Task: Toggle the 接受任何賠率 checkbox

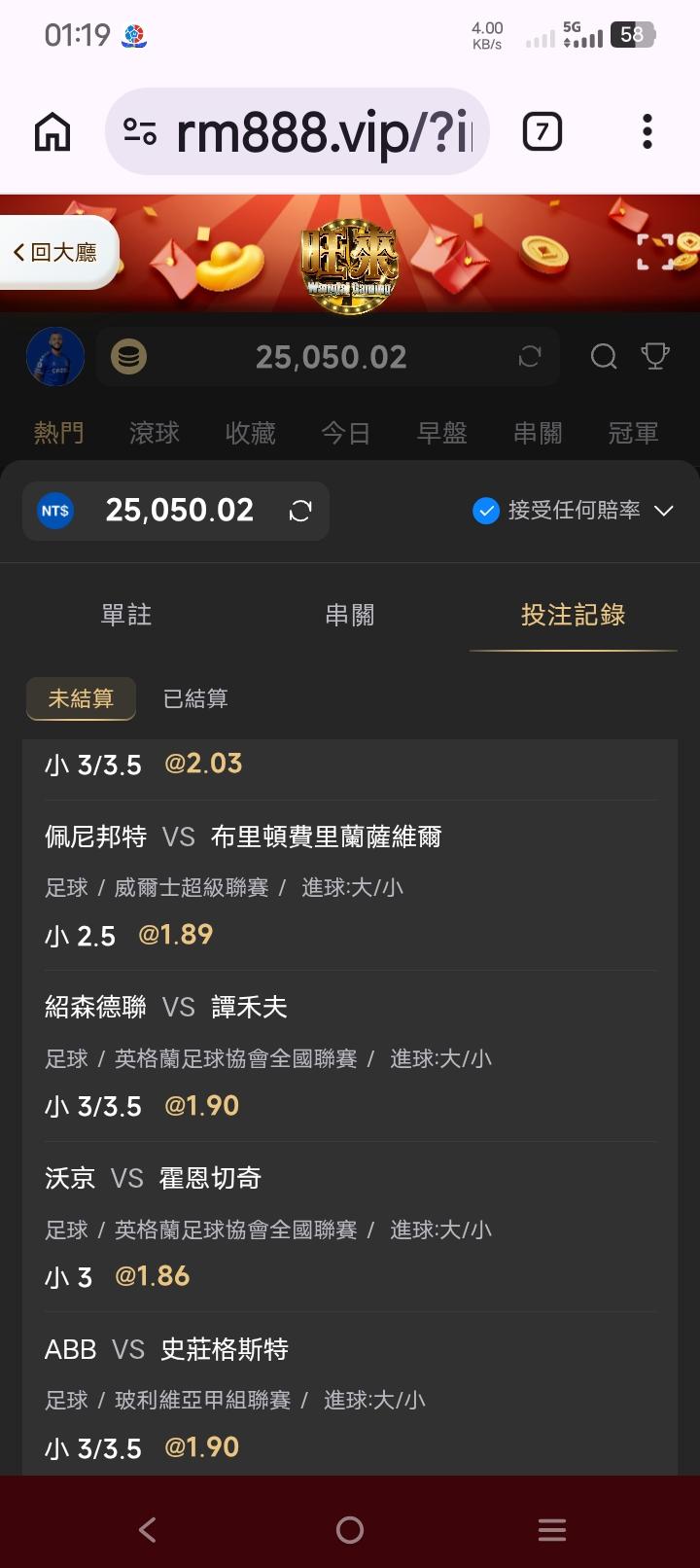Action: pyautogui.click(x=485, y=511)
